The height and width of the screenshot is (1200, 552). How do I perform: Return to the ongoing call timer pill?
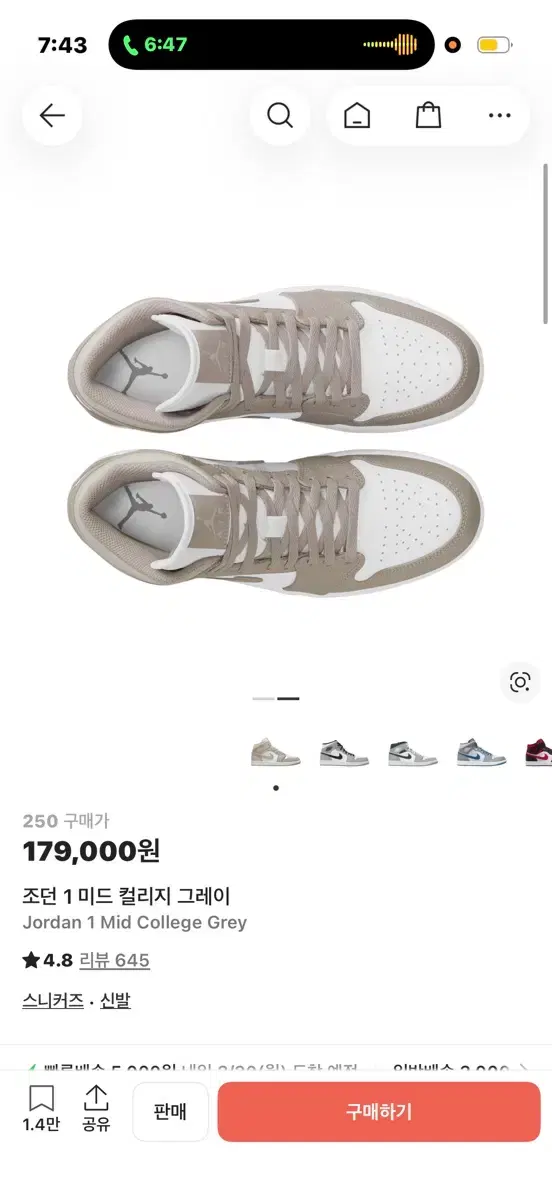click(x=155, y=45)
